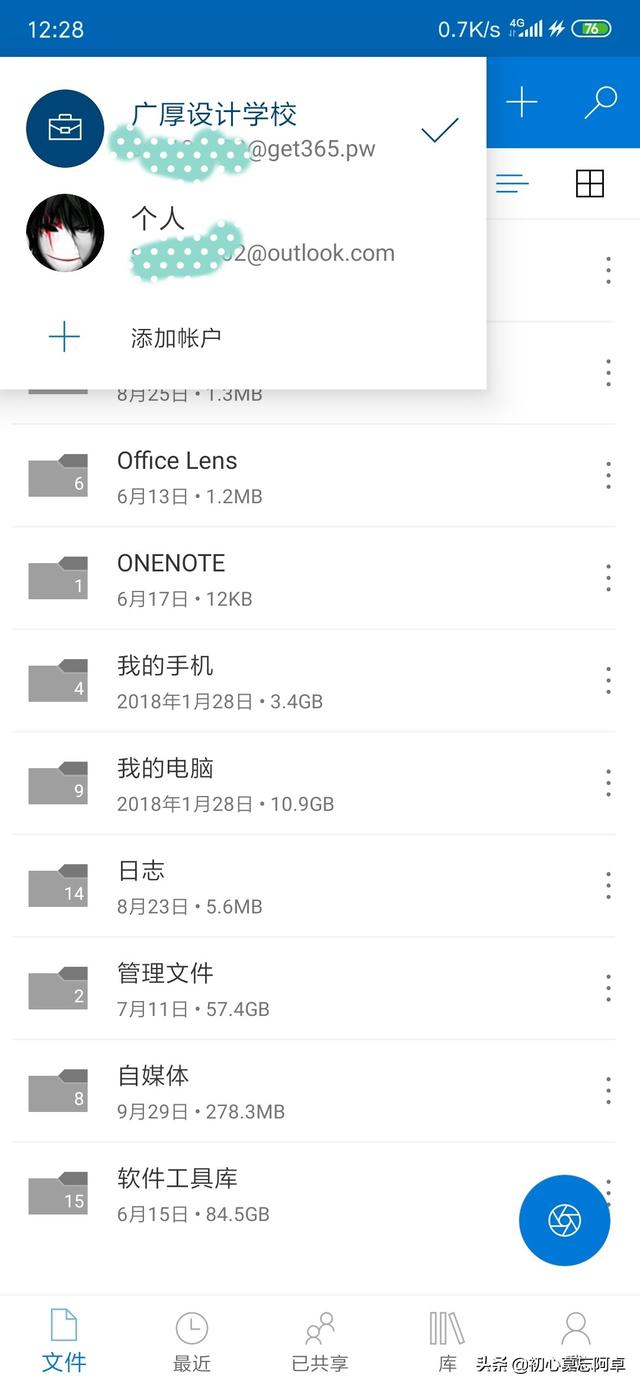Show more options for Office Lens folder

608,476
